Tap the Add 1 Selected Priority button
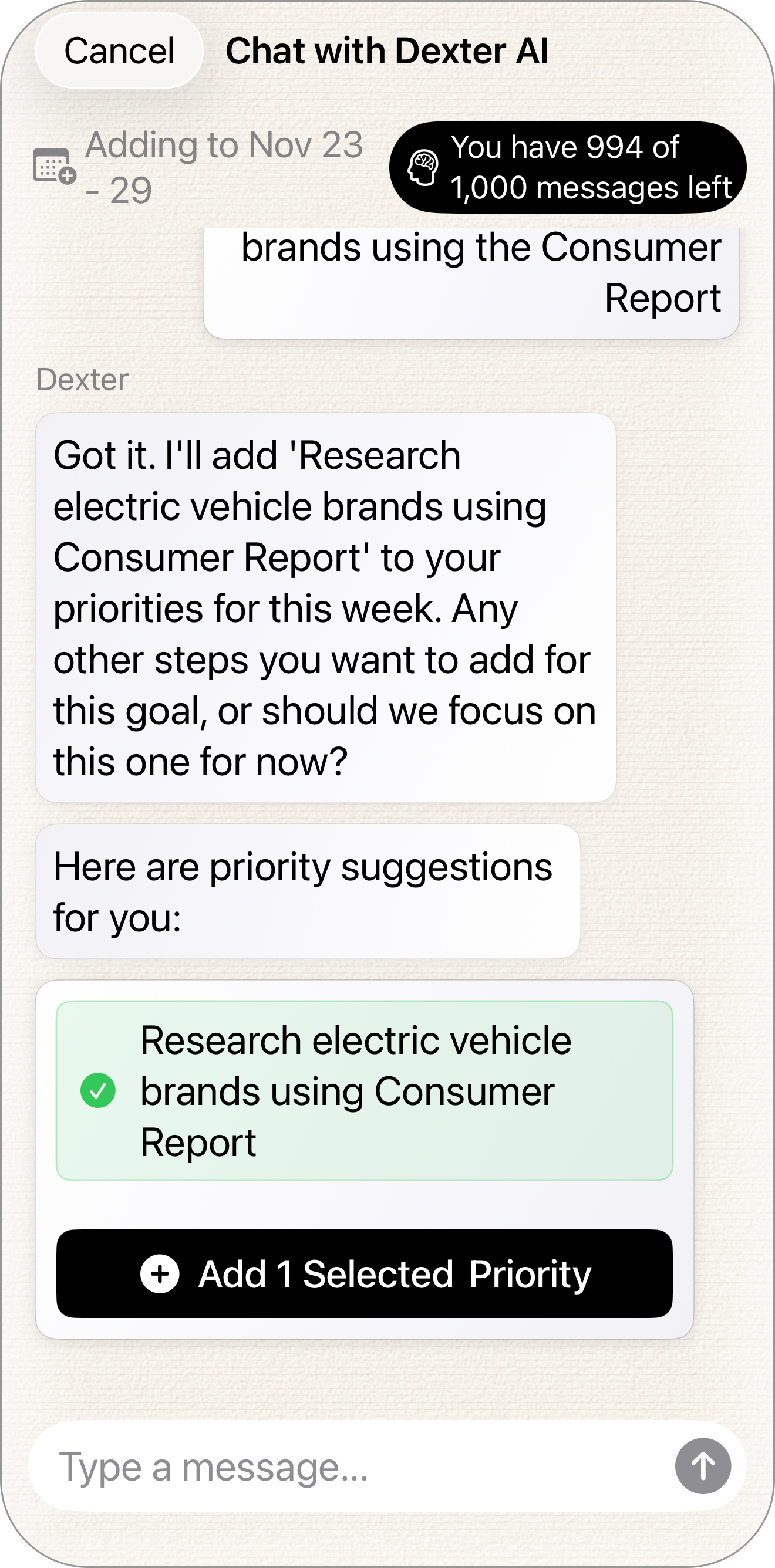The height and width of the screenshot is (1568, 775). (364, 1273)
